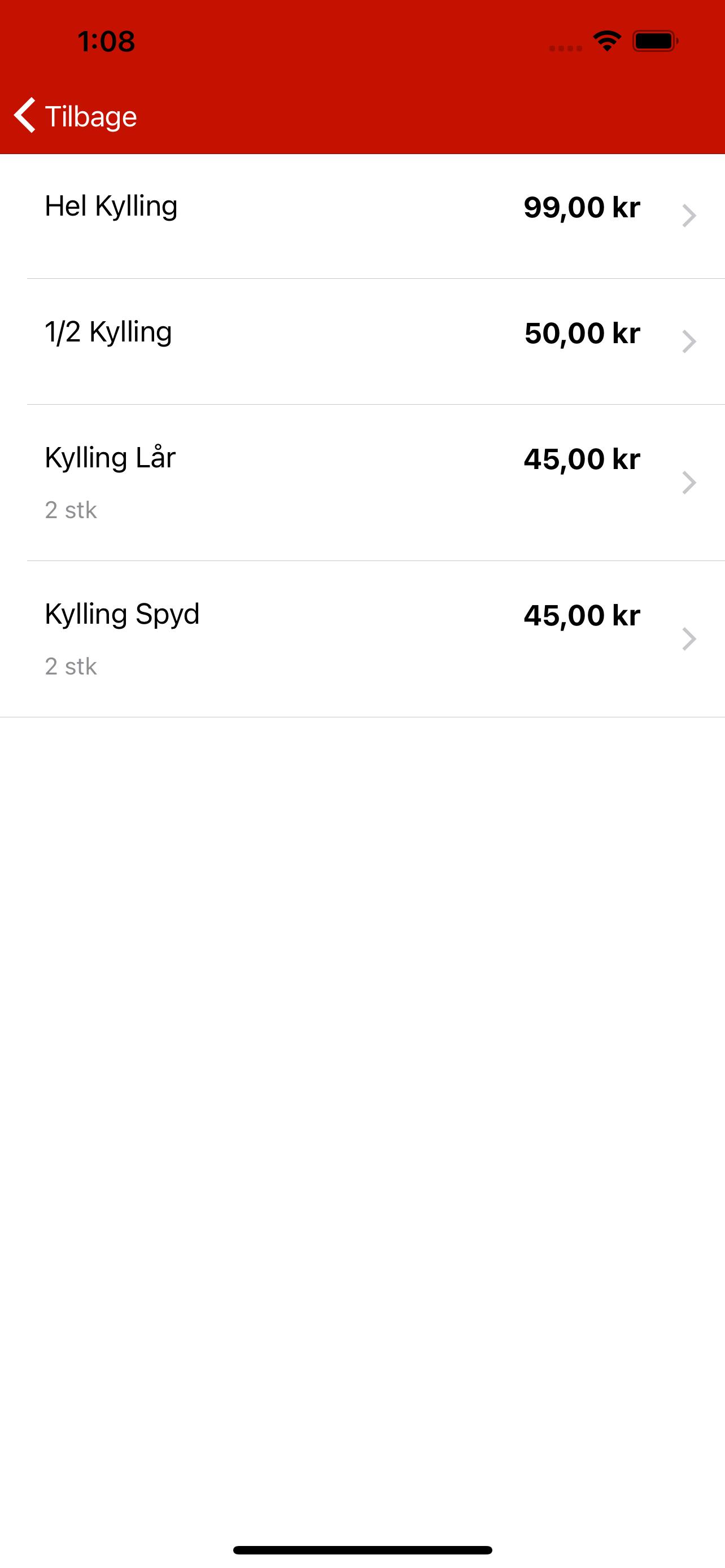Choose the Kylling Spyd item
Image resolution: width=725 pixels, height=1568 pixels.
coord(363,639)
